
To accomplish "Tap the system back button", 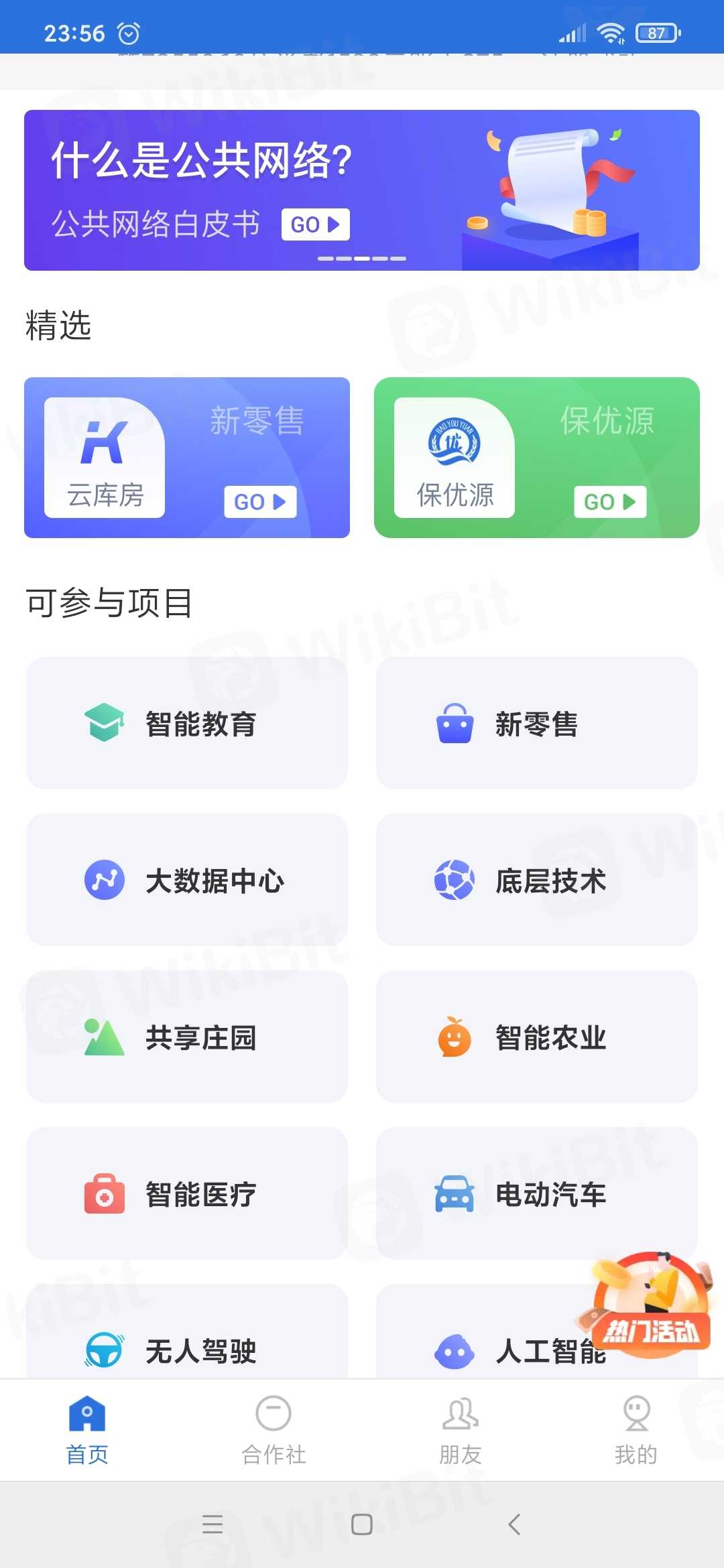I will (x=514, y=1524).
